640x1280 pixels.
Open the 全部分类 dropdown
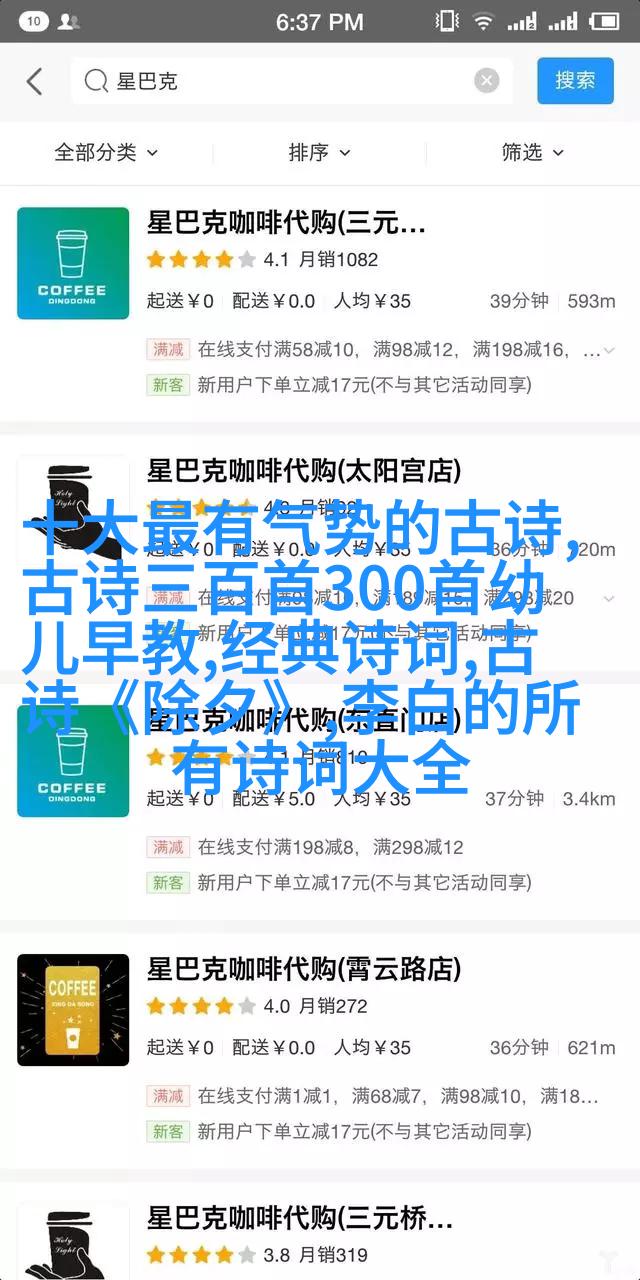[106, 152]
